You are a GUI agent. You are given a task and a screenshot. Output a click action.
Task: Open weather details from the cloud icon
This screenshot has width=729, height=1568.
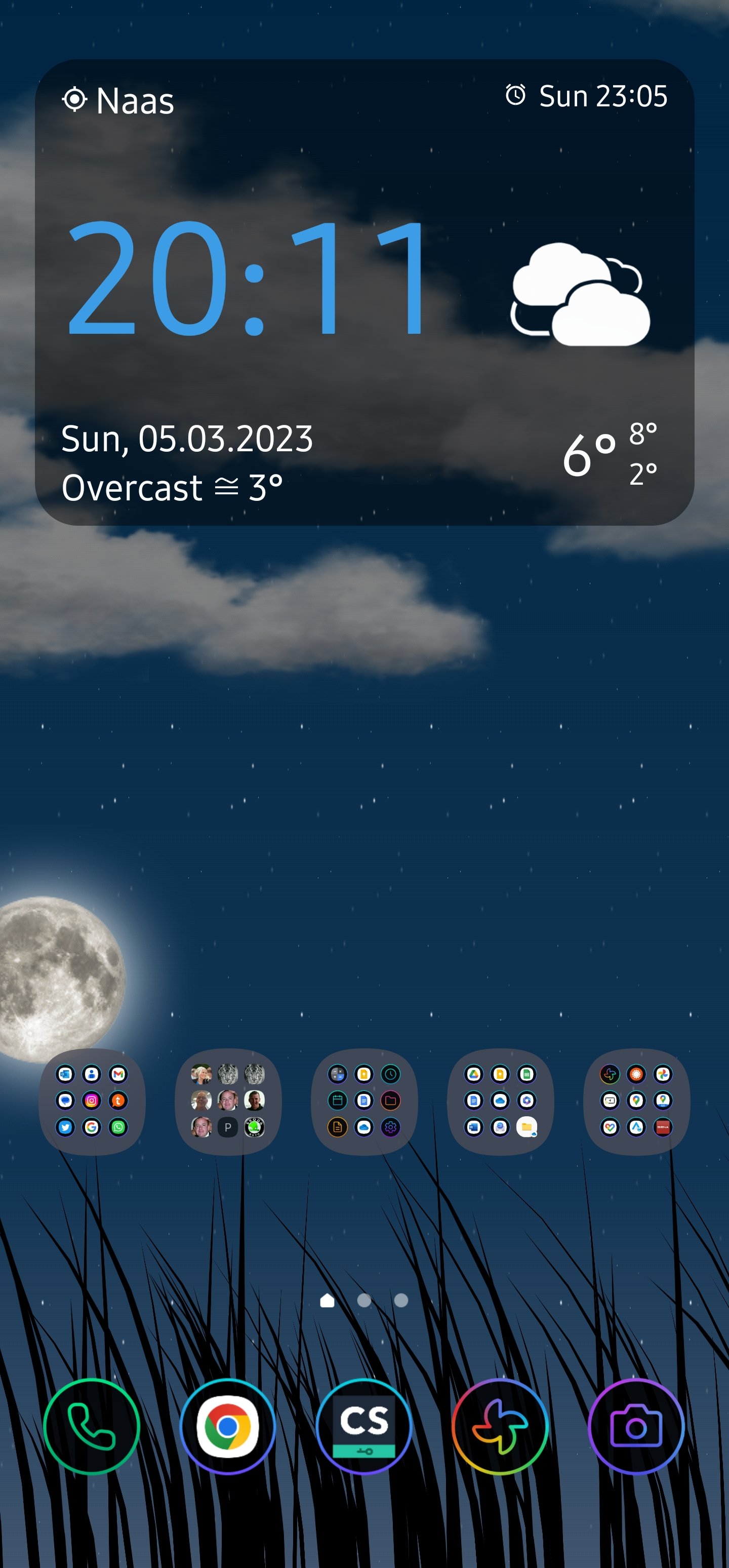[581, 295]
